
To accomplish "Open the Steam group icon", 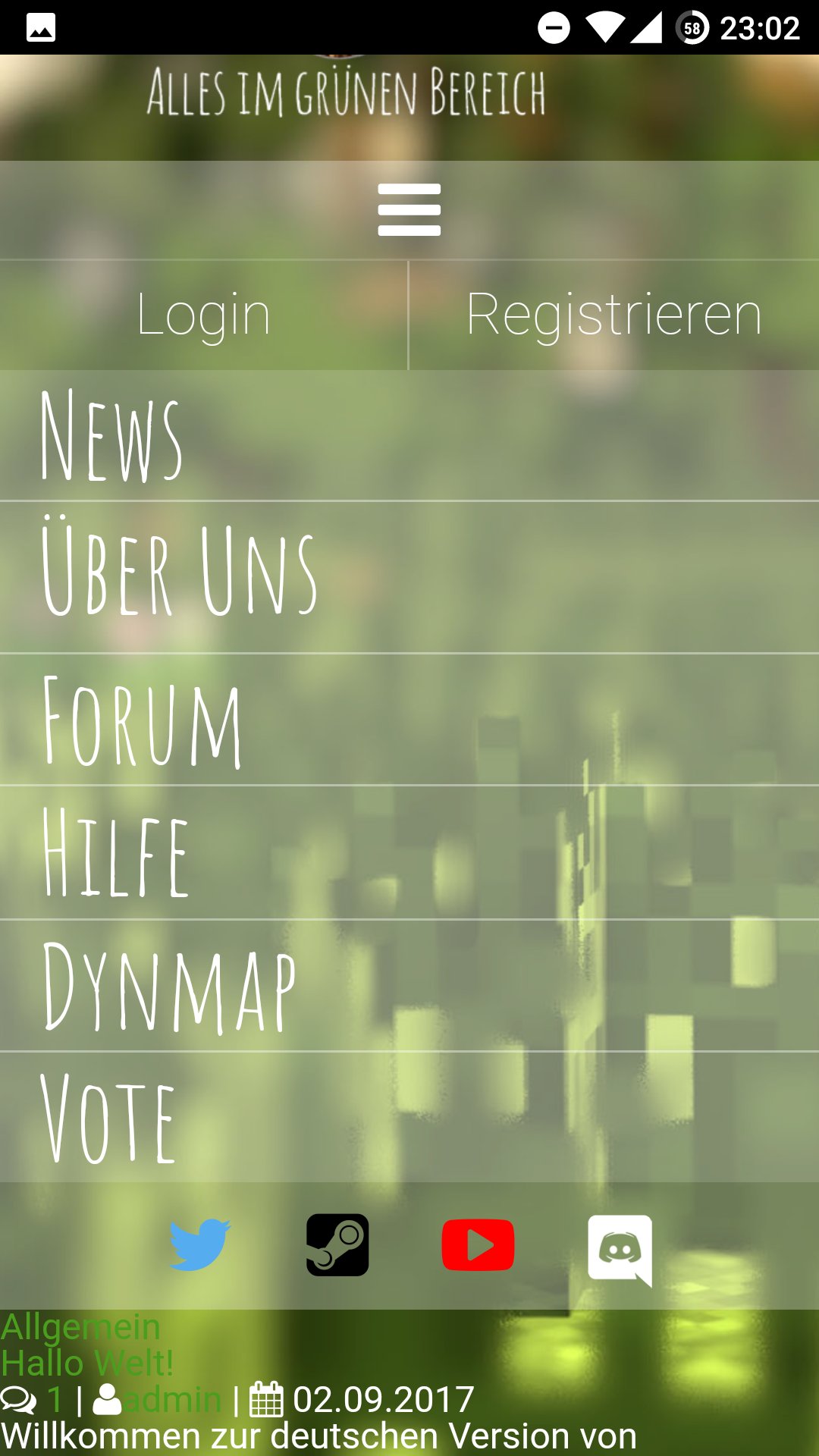I will (337, 1244).
